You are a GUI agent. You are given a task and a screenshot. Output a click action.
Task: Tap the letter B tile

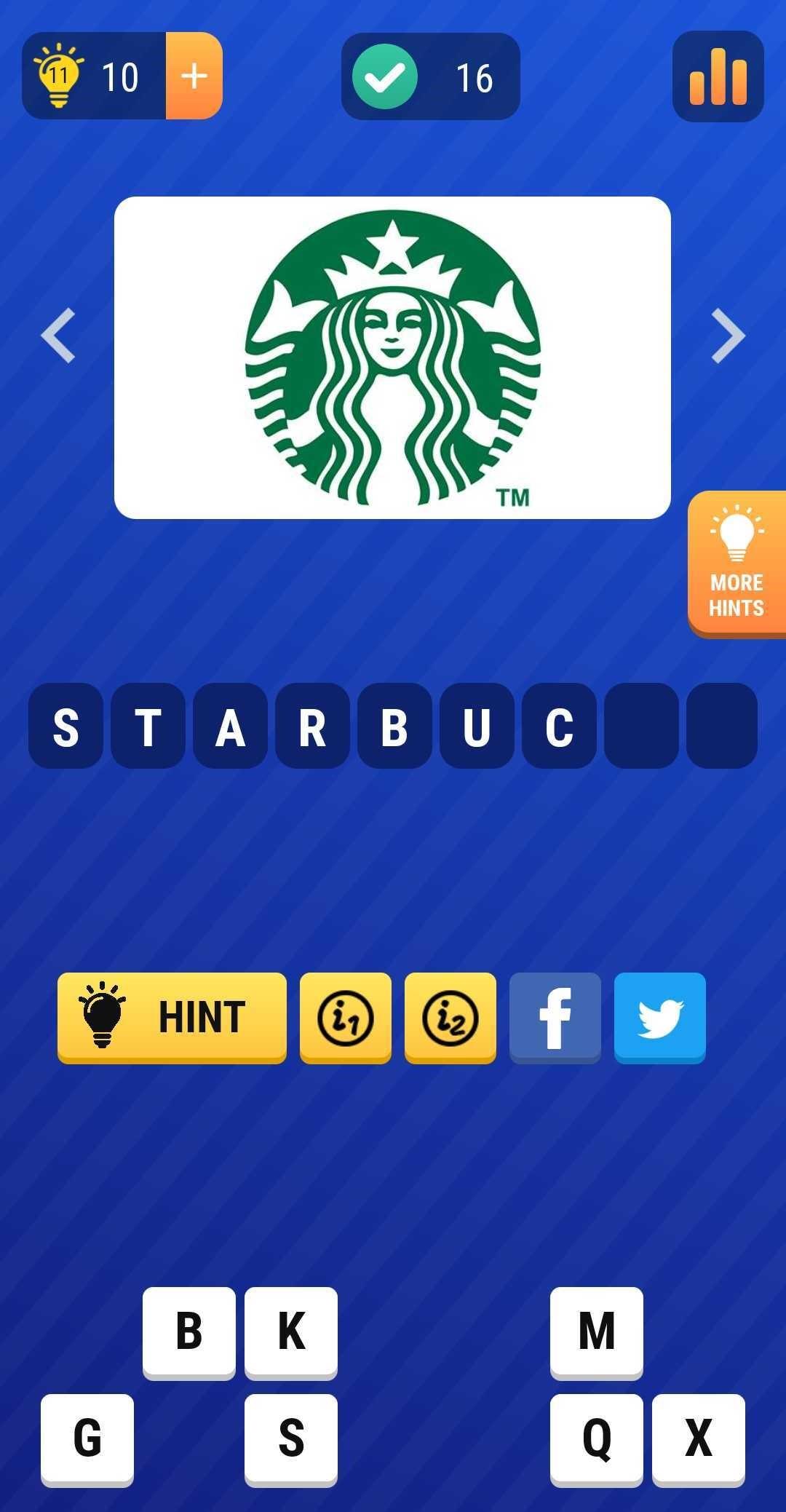coord(189,1332)
